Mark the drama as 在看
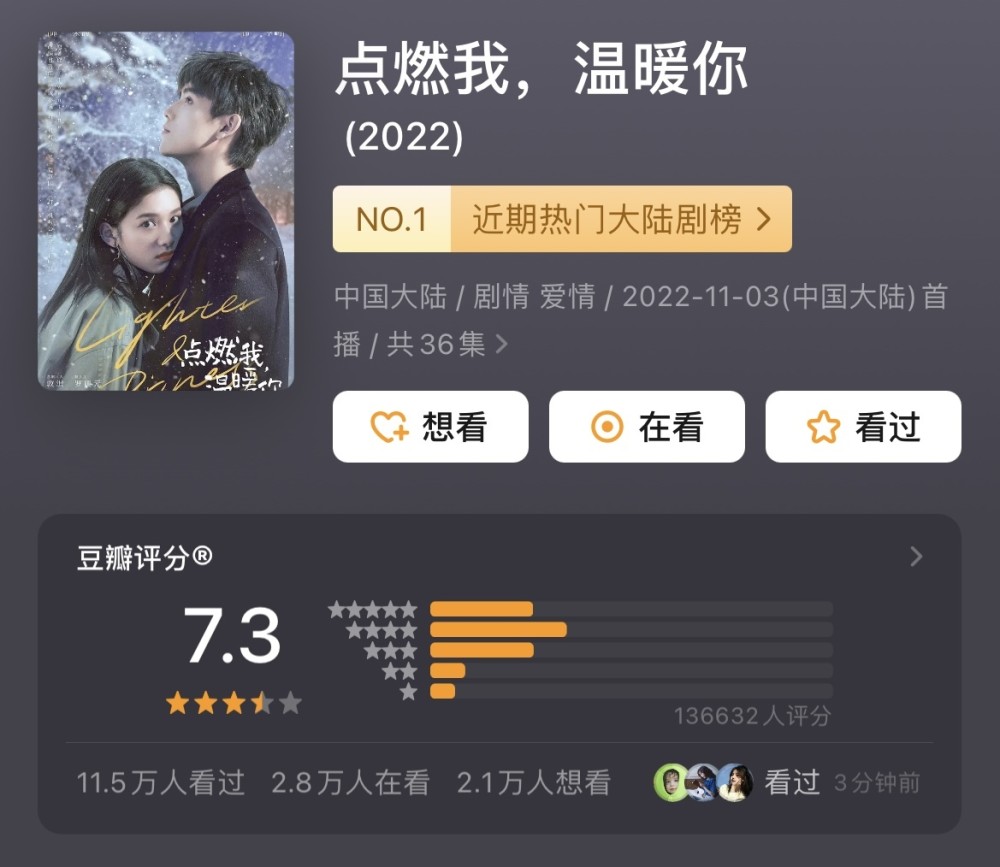1000x867 pixels. click(x=647, y=427)
